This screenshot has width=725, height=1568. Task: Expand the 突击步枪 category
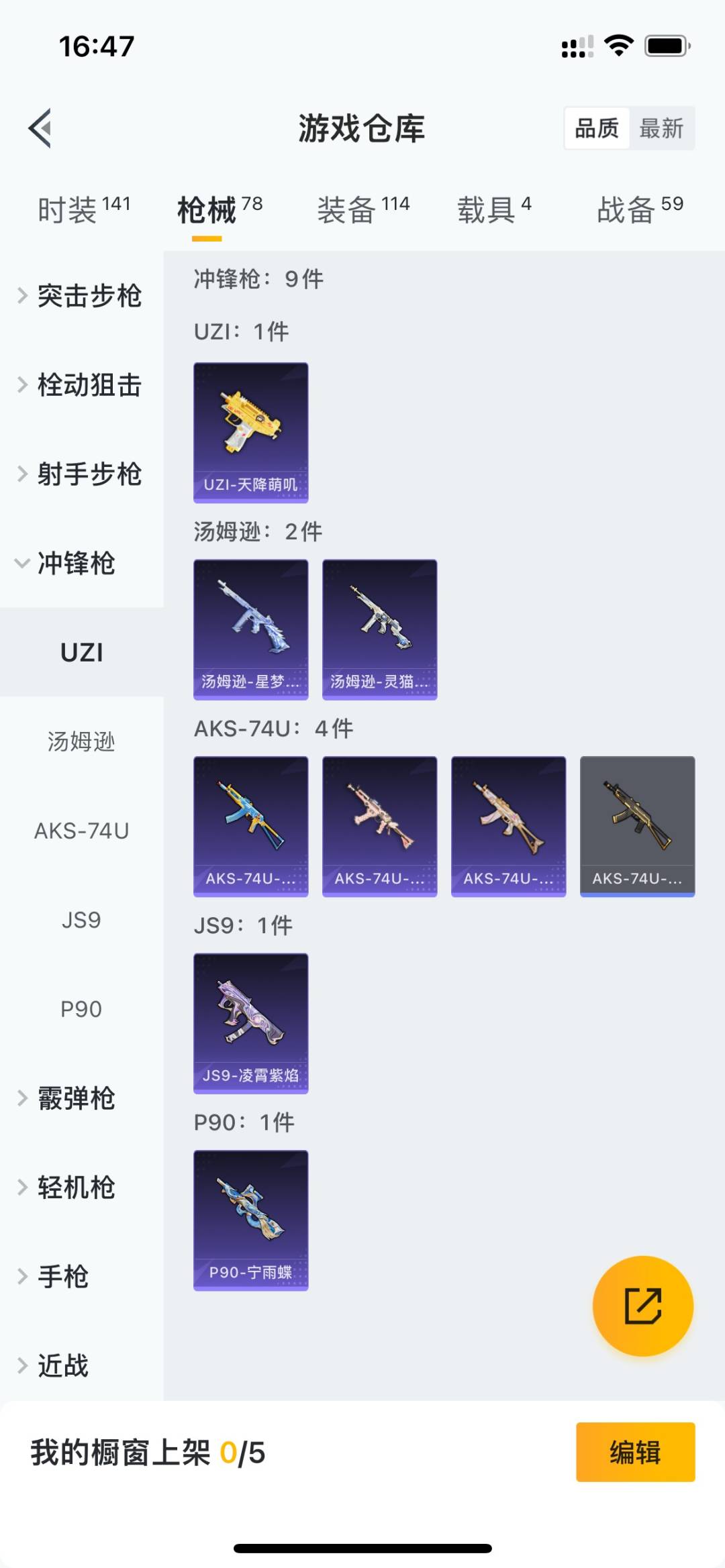pyautogui.click(x=81, y=296)
